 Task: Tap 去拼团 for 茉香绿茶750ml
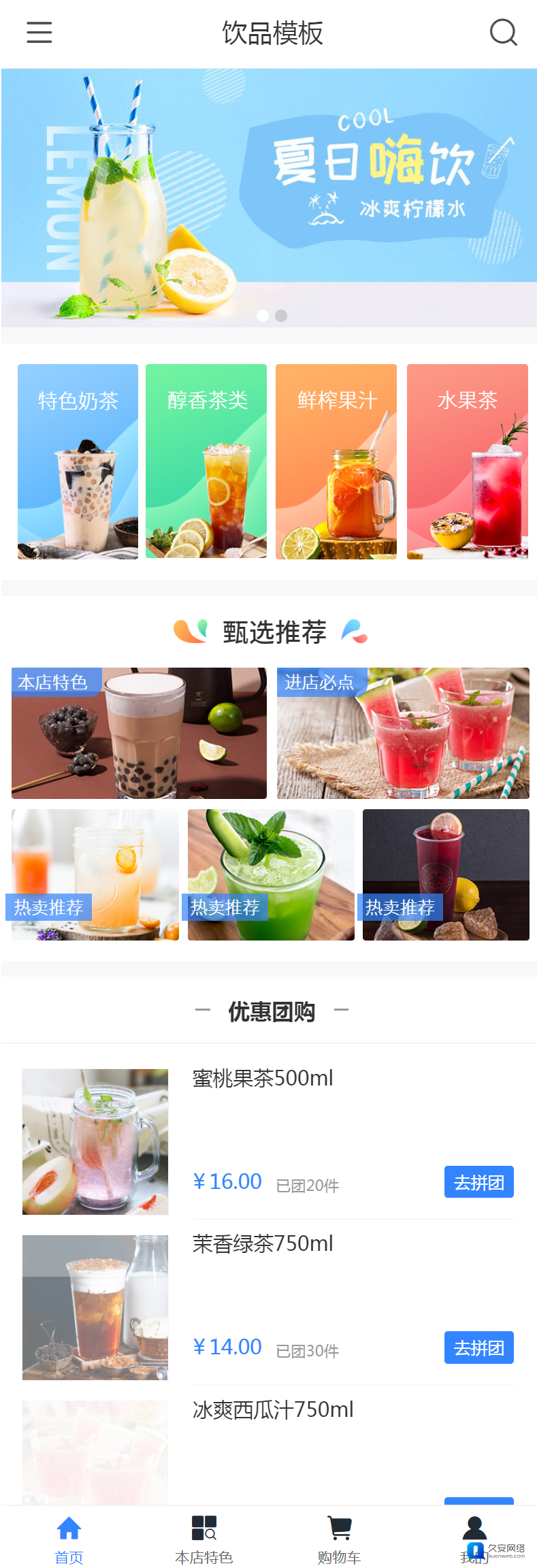click(478, 1347)
